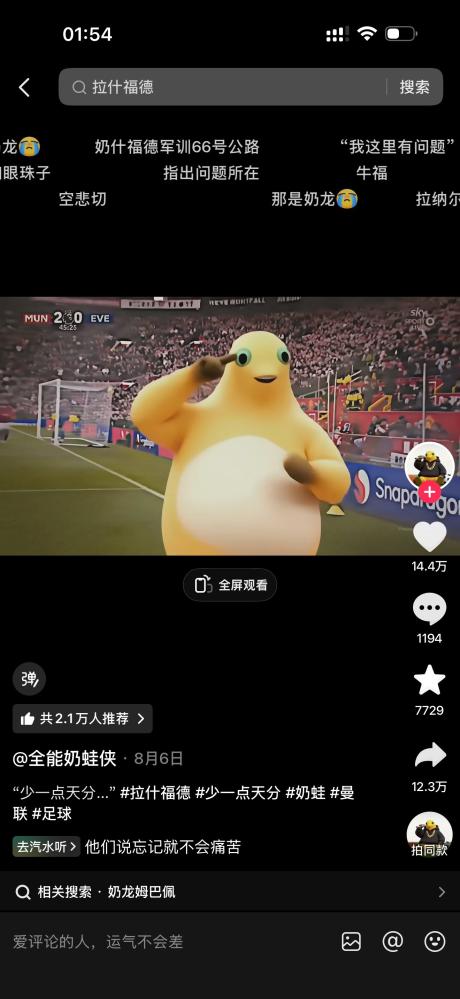Viewport: 460px width, 999px height.
Task: Toggle the 弹 danmaku button
Action: click(29, 679)
